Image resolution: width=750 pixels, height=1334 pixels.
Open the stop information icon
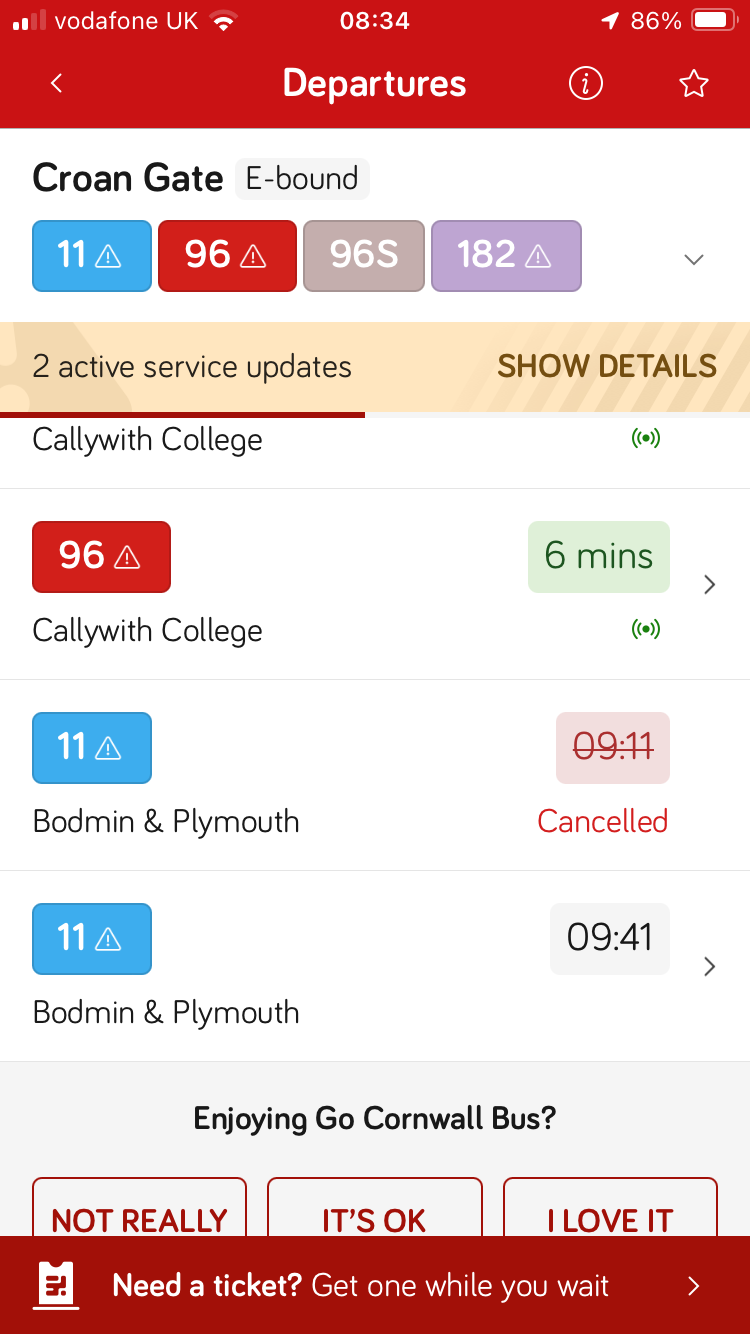[x=586, y=84]
